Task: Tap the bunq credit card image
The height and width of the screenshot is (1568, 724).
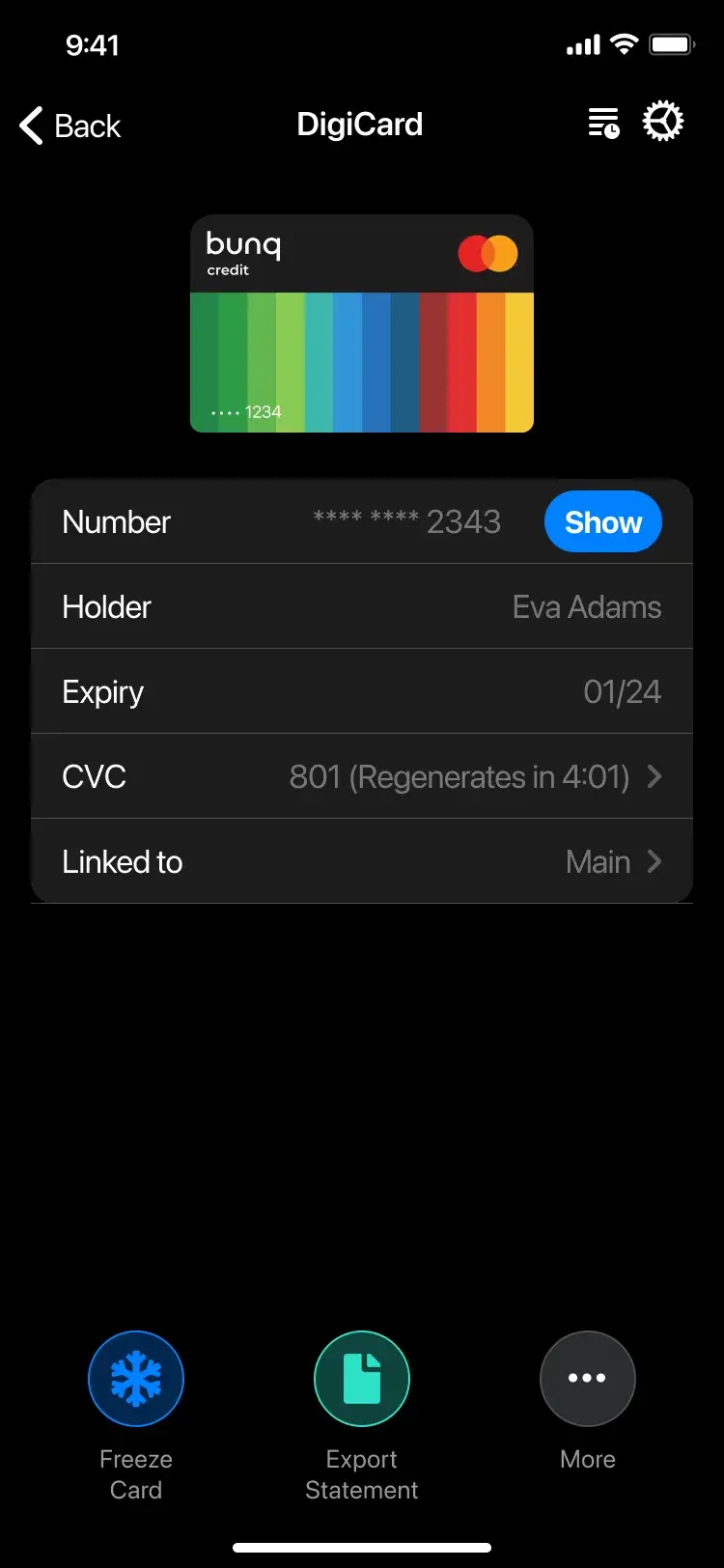Action: click(361, 323)
